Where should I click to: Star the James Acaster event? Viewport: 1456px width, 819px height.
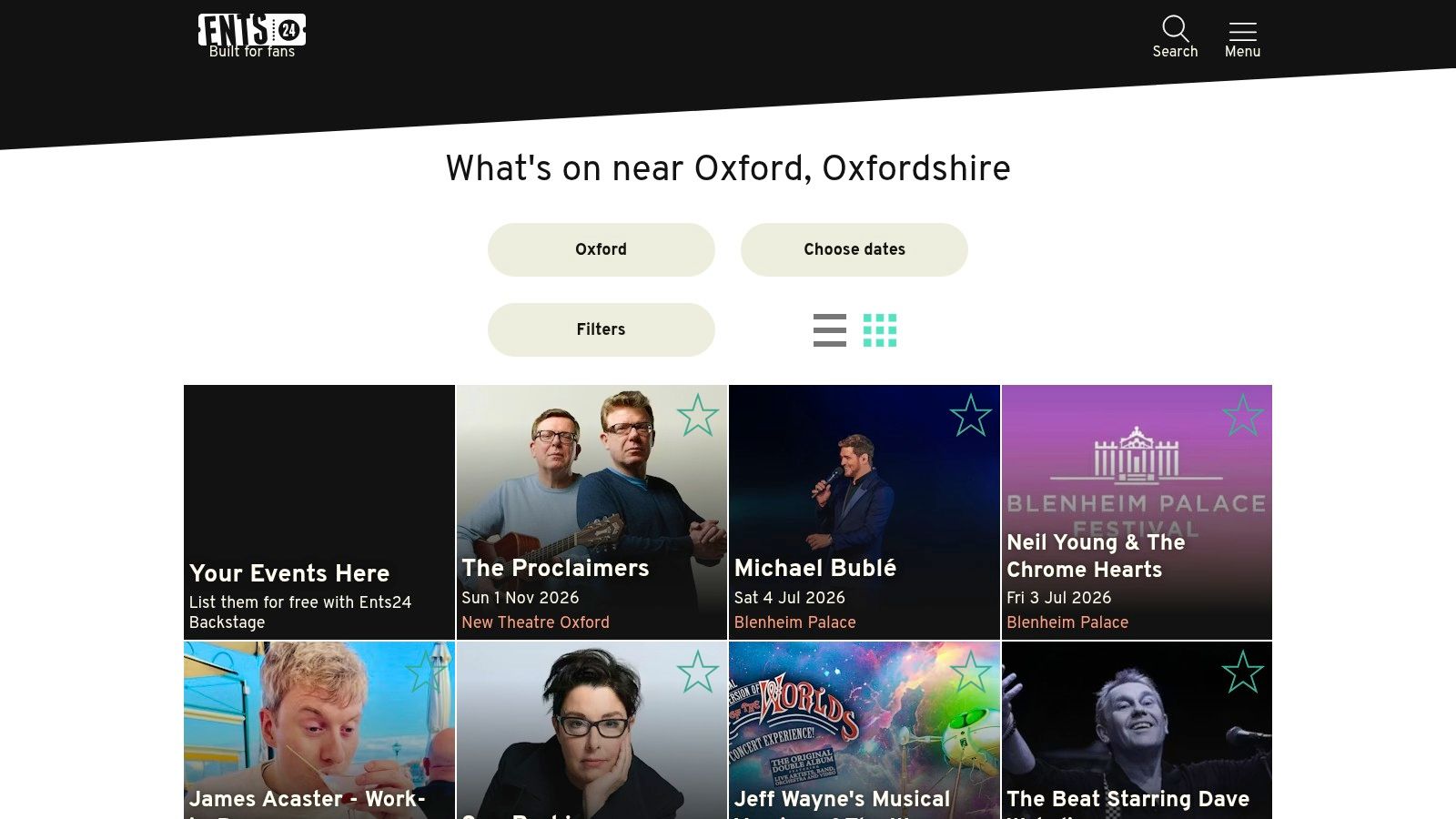coord(426,672)
